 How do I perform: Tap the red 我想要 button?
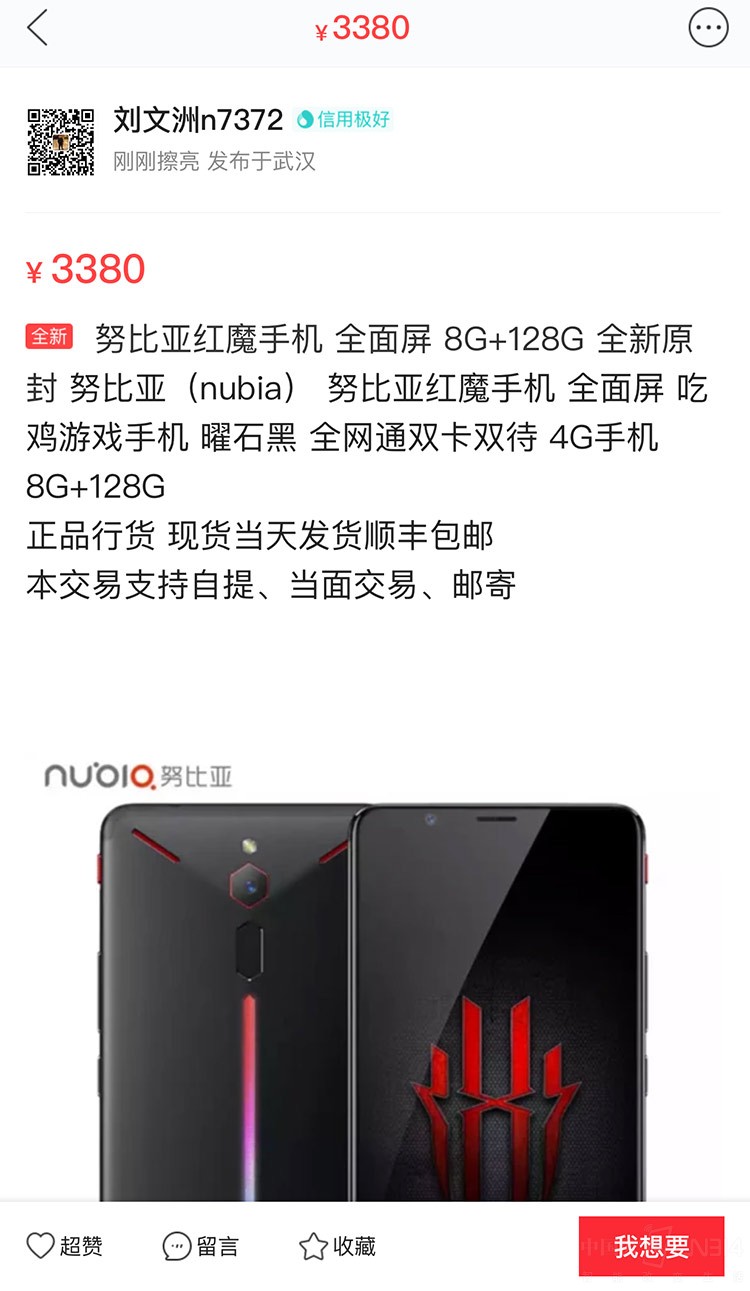pyautogui.click(x=651, y=1246)
